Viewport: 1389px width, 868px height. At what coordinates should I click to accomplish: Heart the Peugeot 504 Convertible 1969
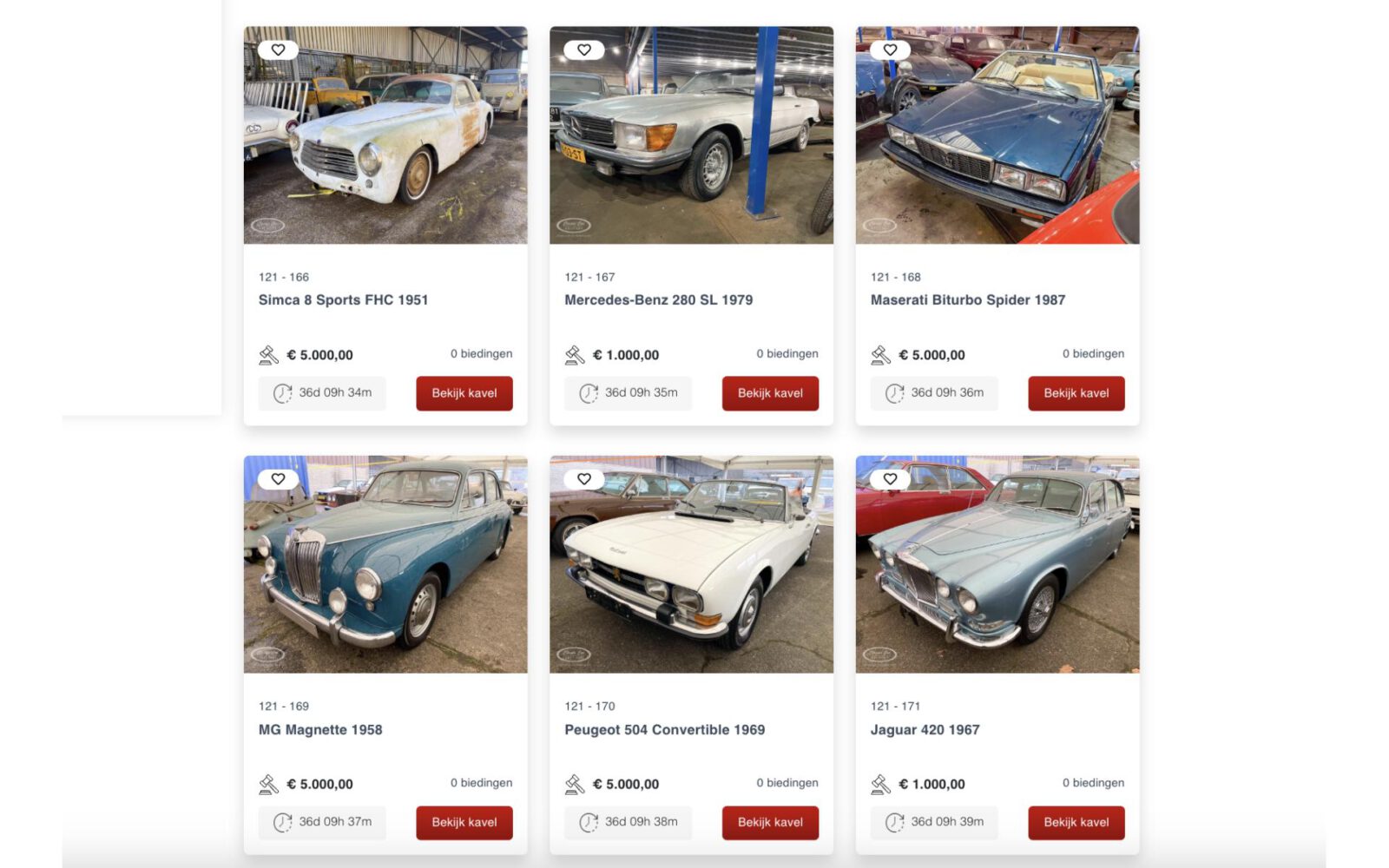(x=584, y=479)
